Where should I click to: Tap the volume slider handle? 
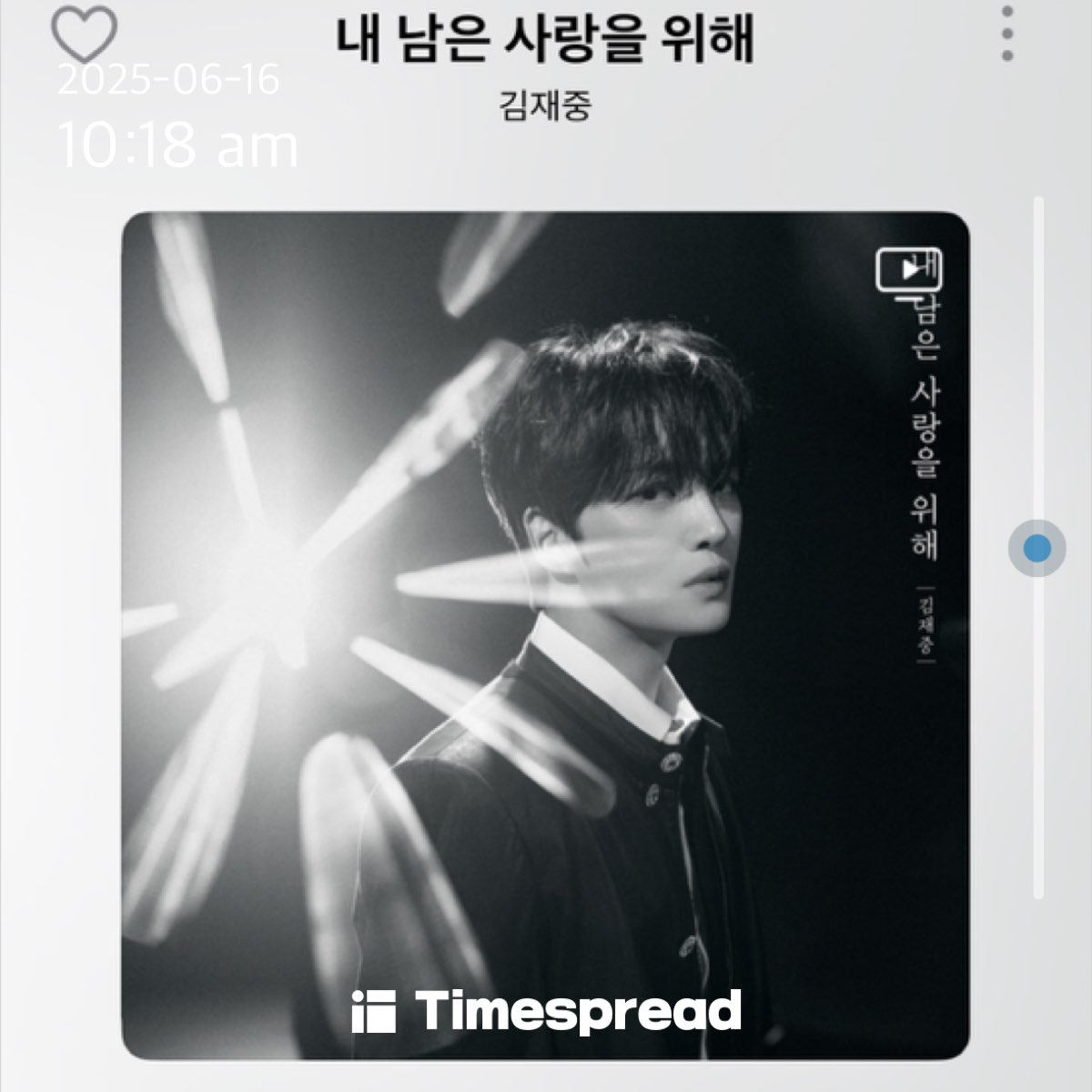click(1036, 549)
